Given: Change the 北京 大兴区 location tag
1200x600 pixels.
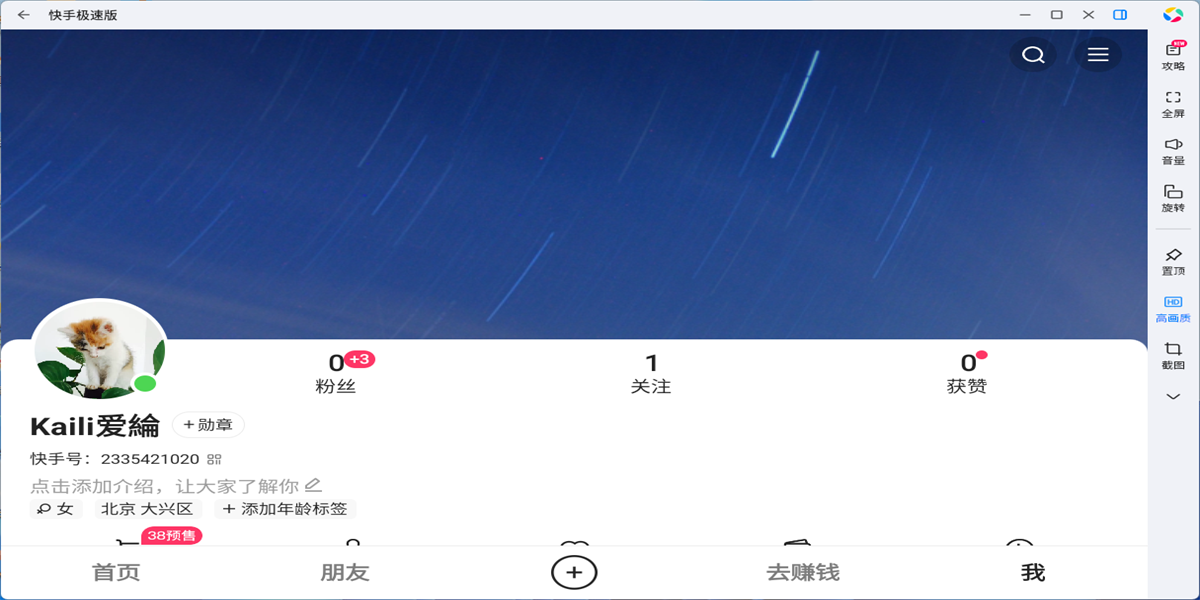Looking at the screenshot, I should click(147, 509).
